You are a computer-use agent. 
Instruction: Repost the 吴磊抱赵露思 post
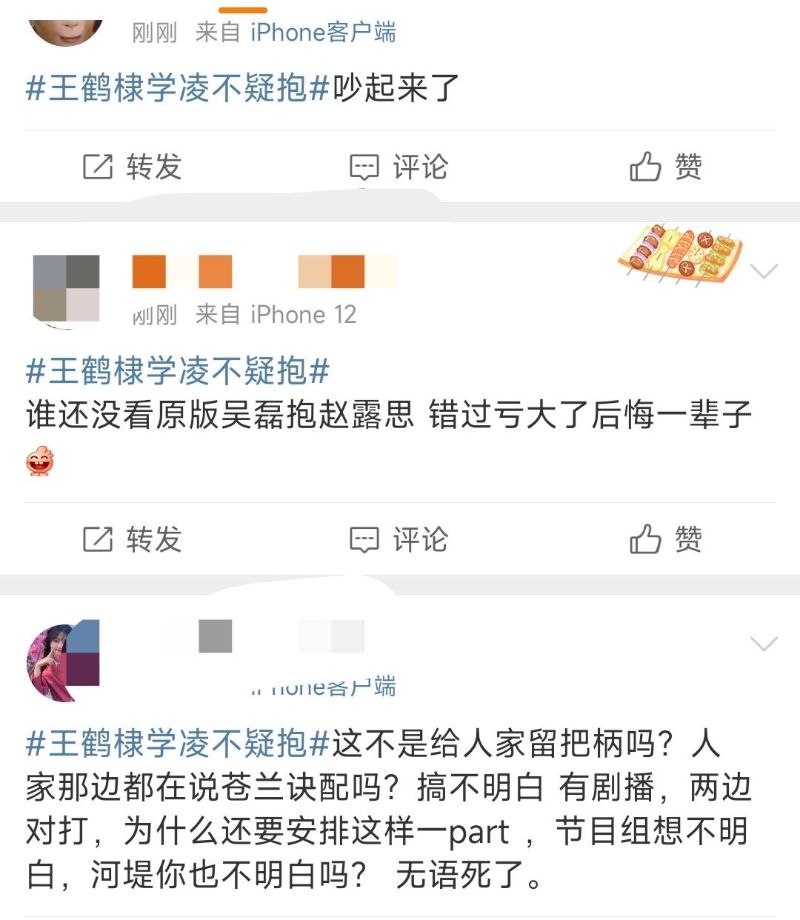coord(132,540)
